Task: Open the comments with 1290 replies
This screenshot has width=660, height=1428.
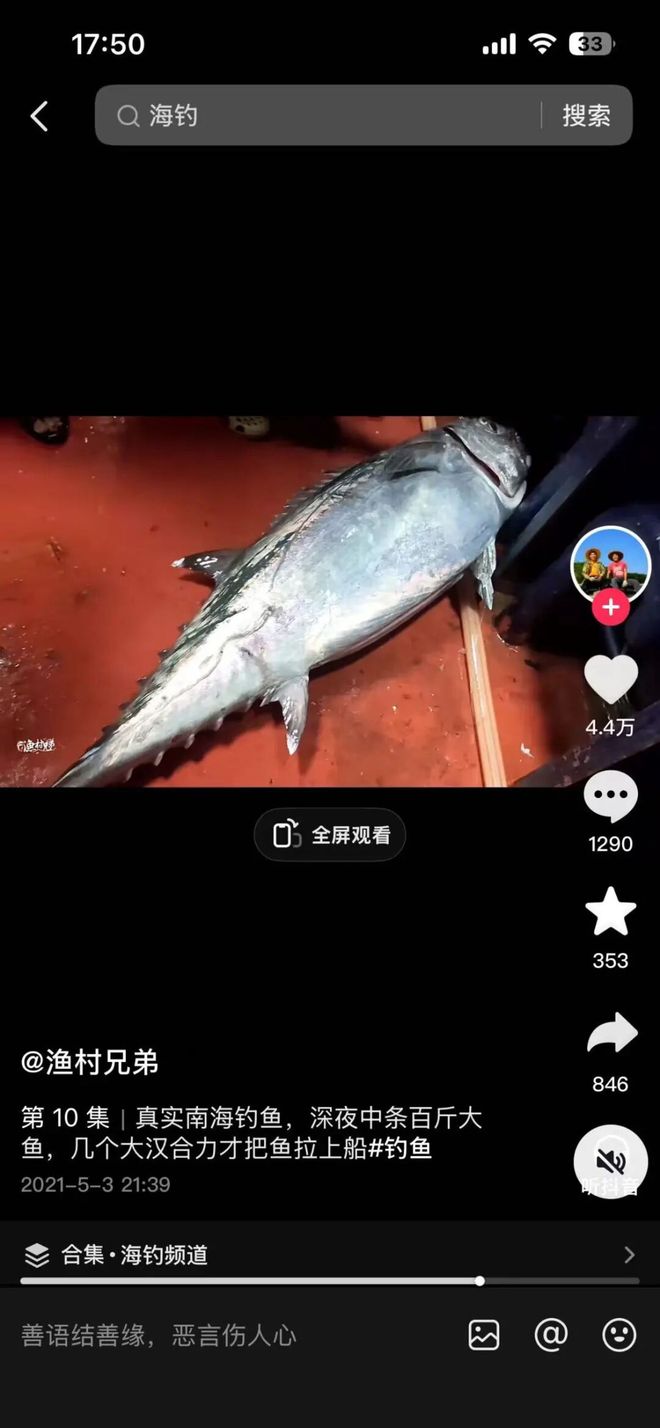Action: point(610,797)
